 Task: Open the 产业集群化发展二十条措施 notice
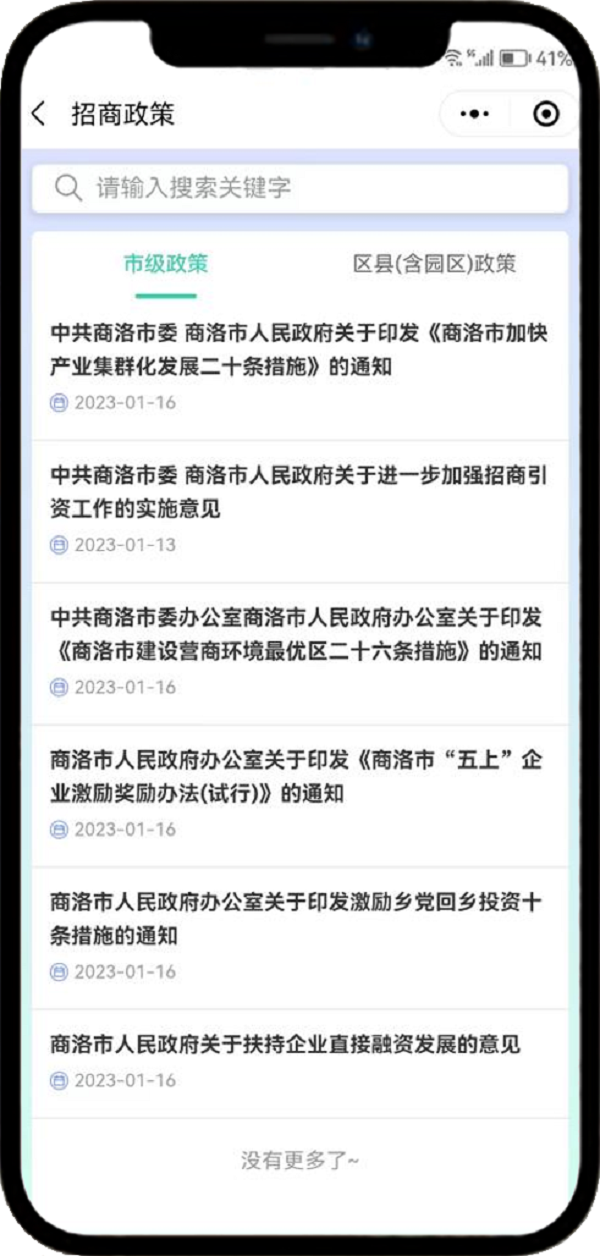(x=300, y=368)
